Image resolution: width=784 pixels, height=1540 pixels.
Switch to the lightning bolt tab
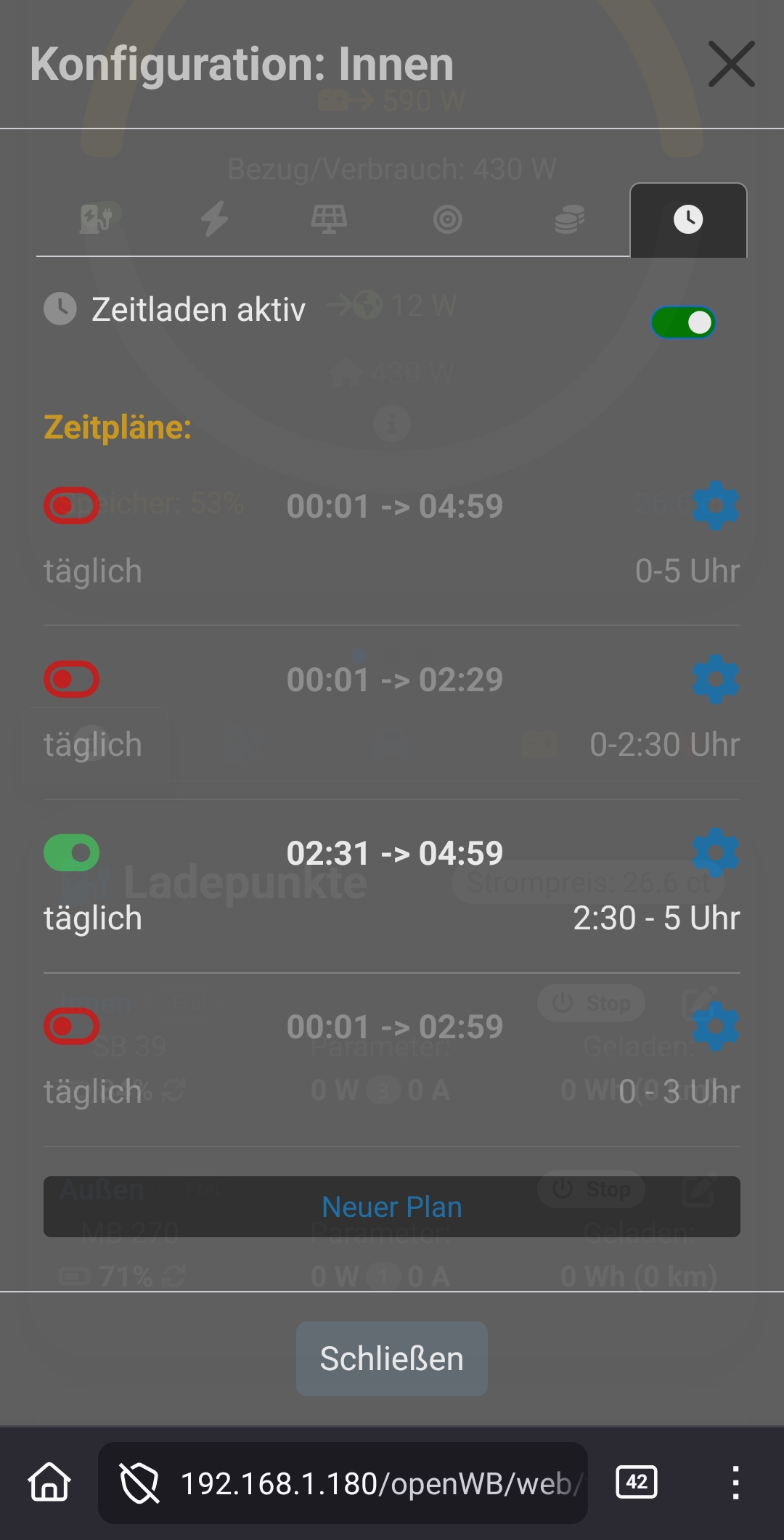[214, 219]
